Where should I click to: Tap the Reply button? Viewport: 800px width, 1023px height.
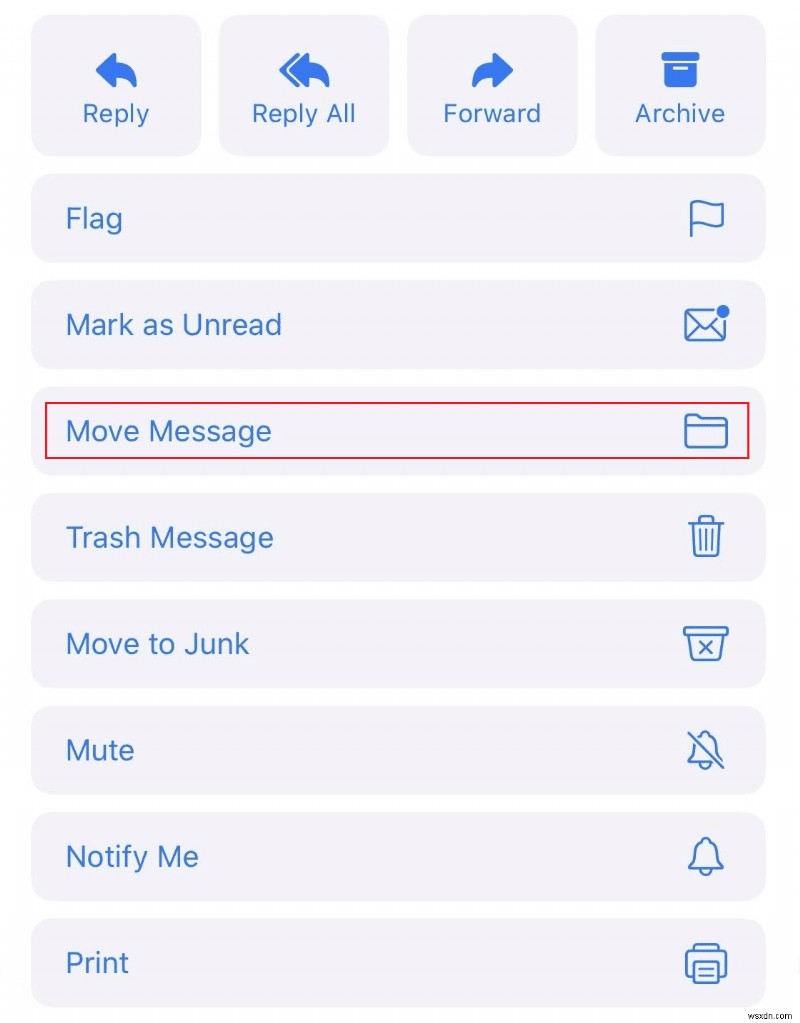(x=116, y=86)
